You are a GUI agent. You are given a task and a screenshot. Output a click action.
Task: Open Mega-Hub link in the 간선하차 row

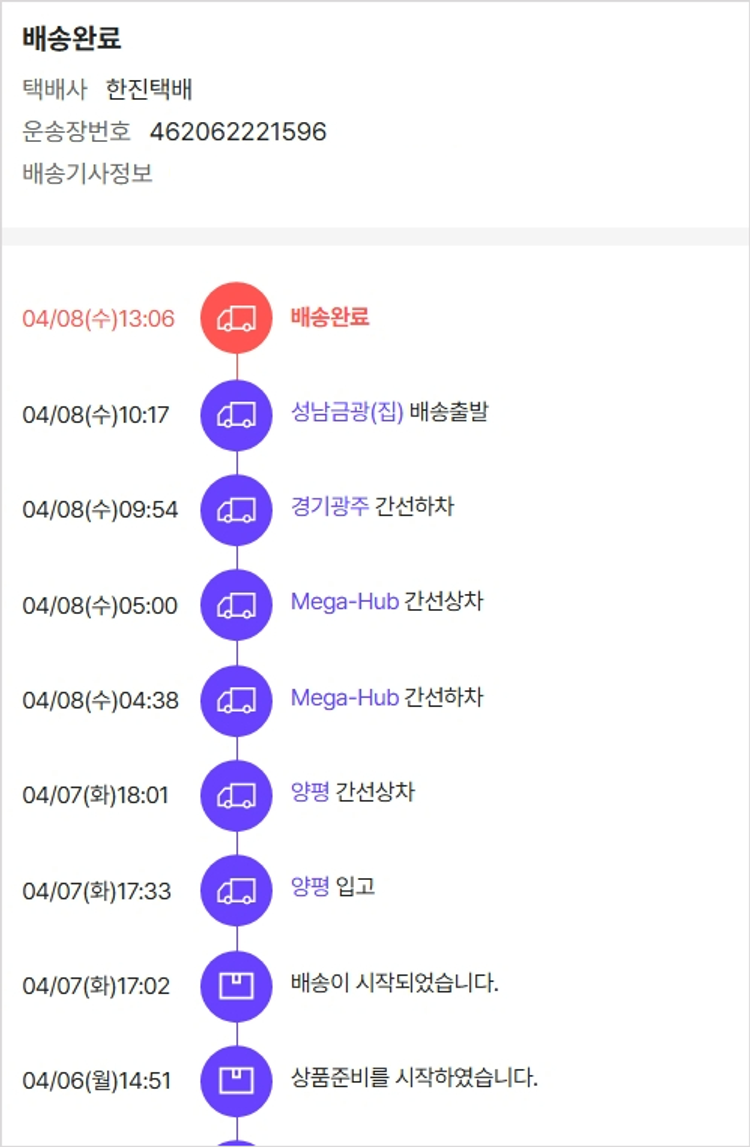(344, 697)
